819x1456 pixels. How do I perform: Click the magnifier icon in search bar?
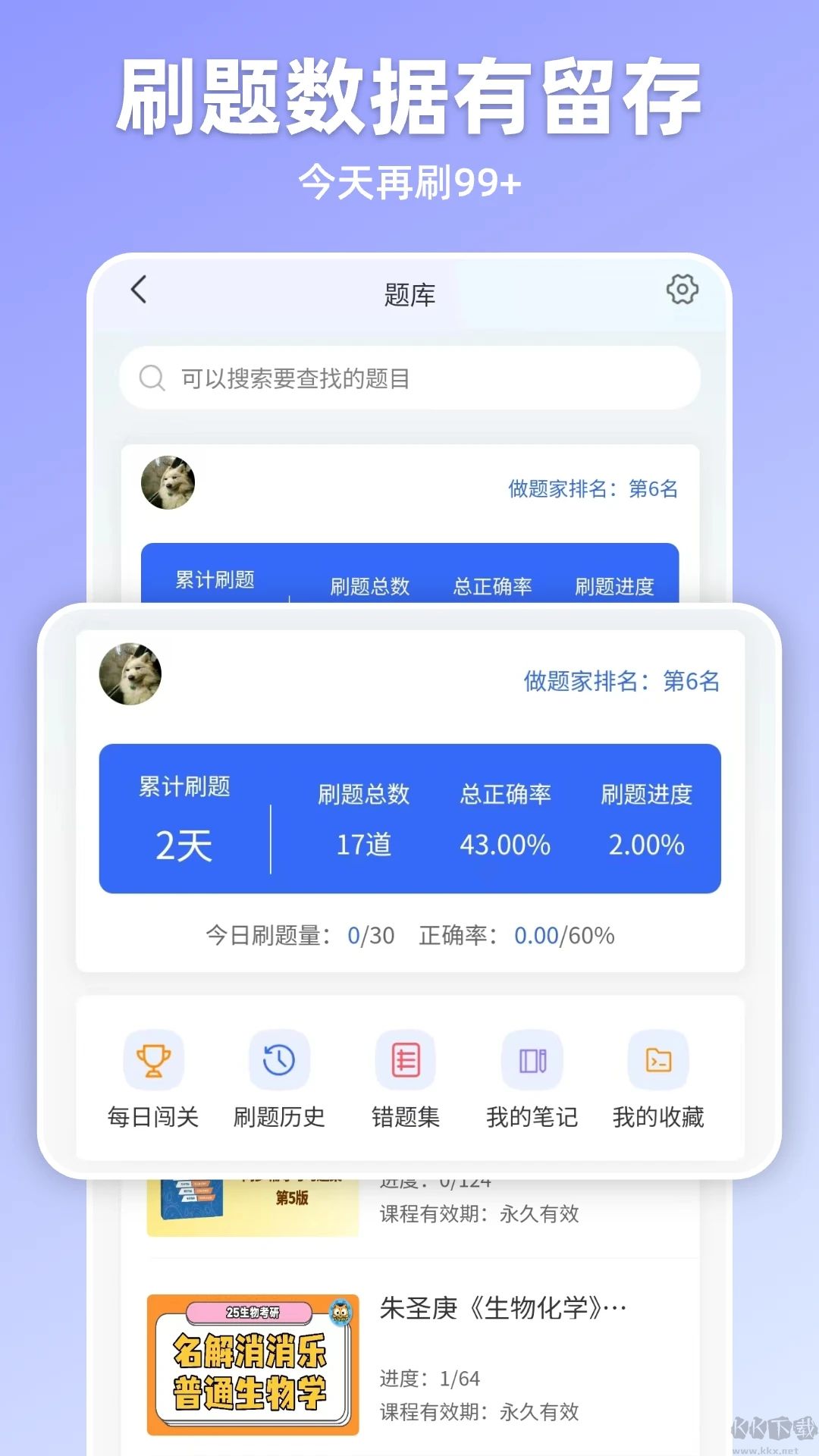click(152, 379)
